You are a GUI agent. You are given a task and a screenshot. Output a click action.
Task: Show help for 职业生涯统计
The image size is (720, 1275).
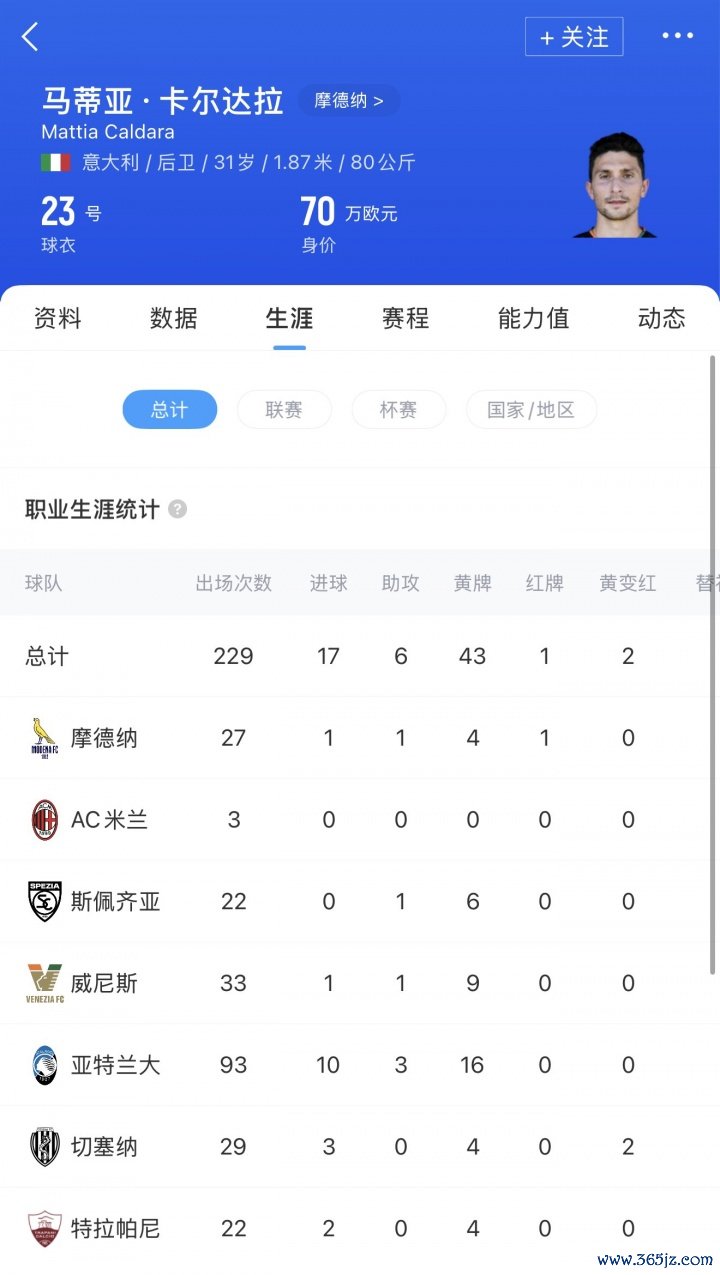click(177, 509)
